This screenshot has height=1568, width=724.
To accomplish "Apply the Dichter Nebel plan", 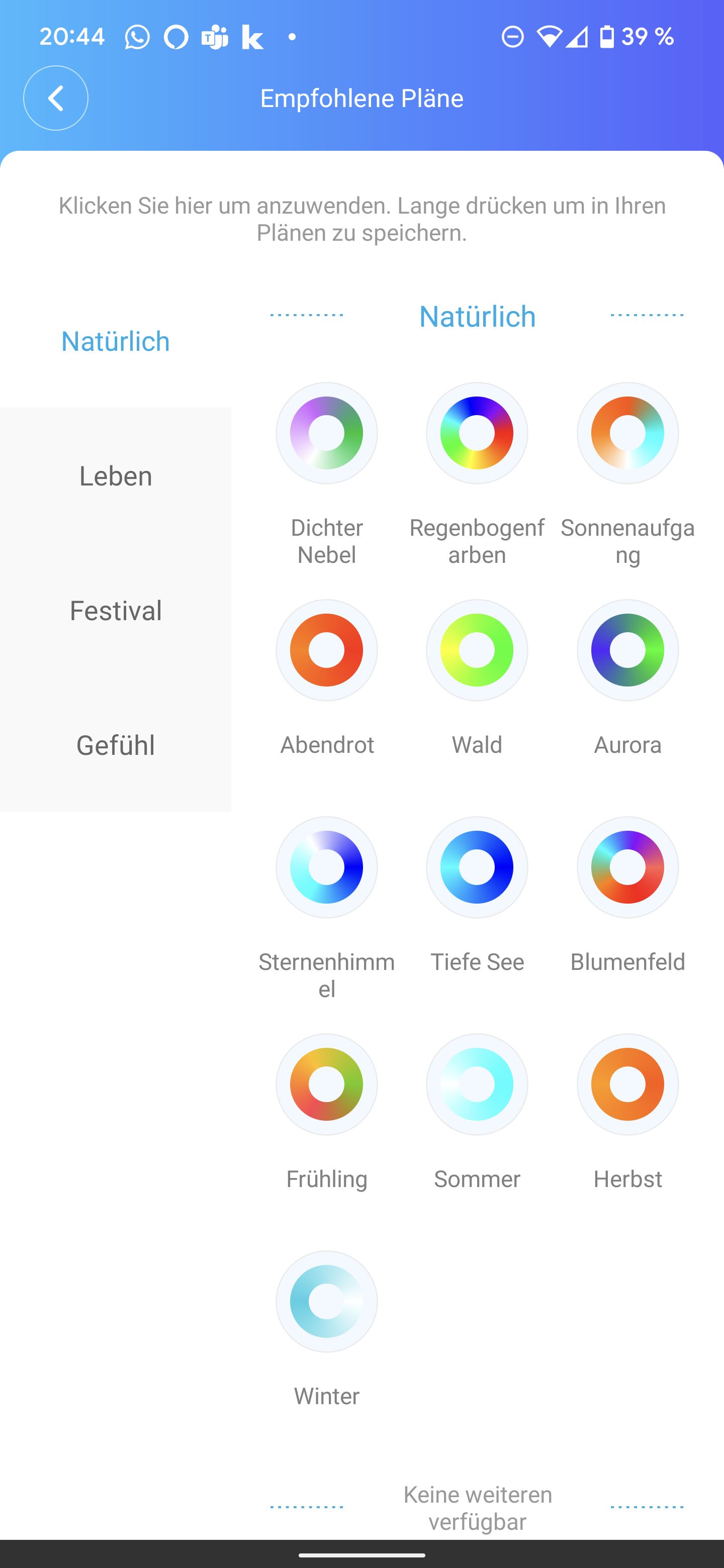I will [326, 433].
